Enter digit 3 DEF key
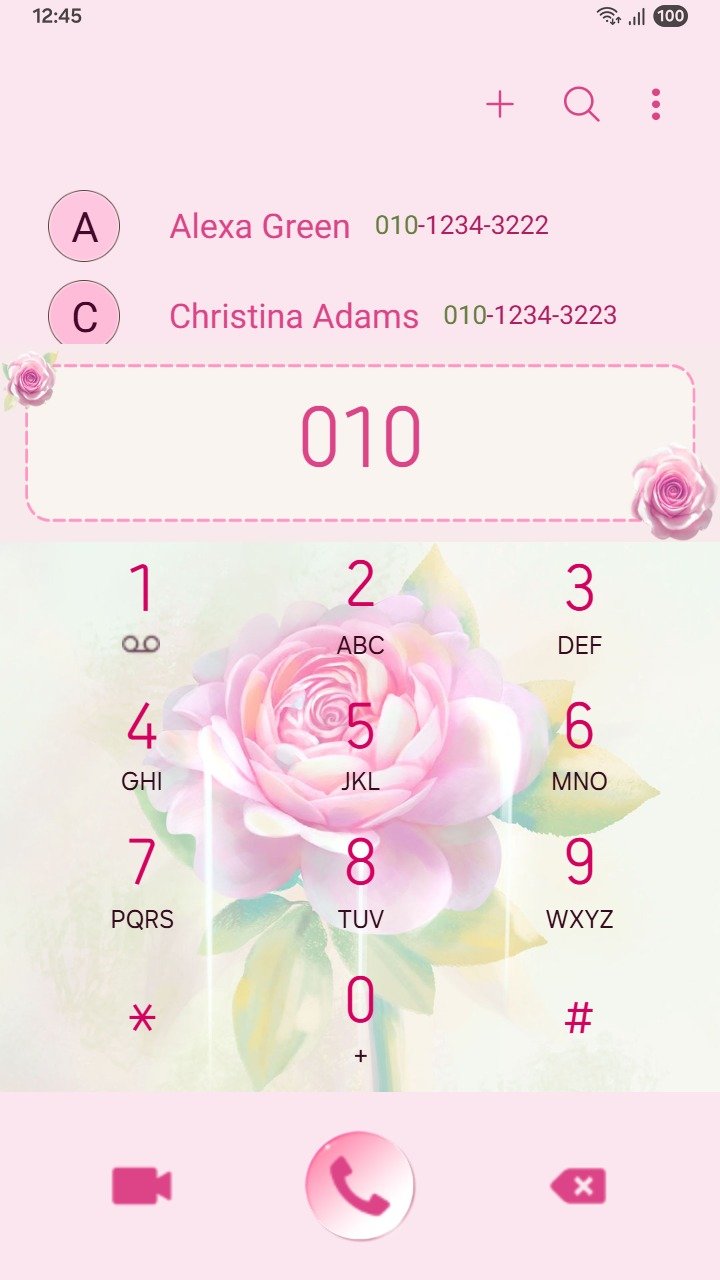 pos(579,608)
